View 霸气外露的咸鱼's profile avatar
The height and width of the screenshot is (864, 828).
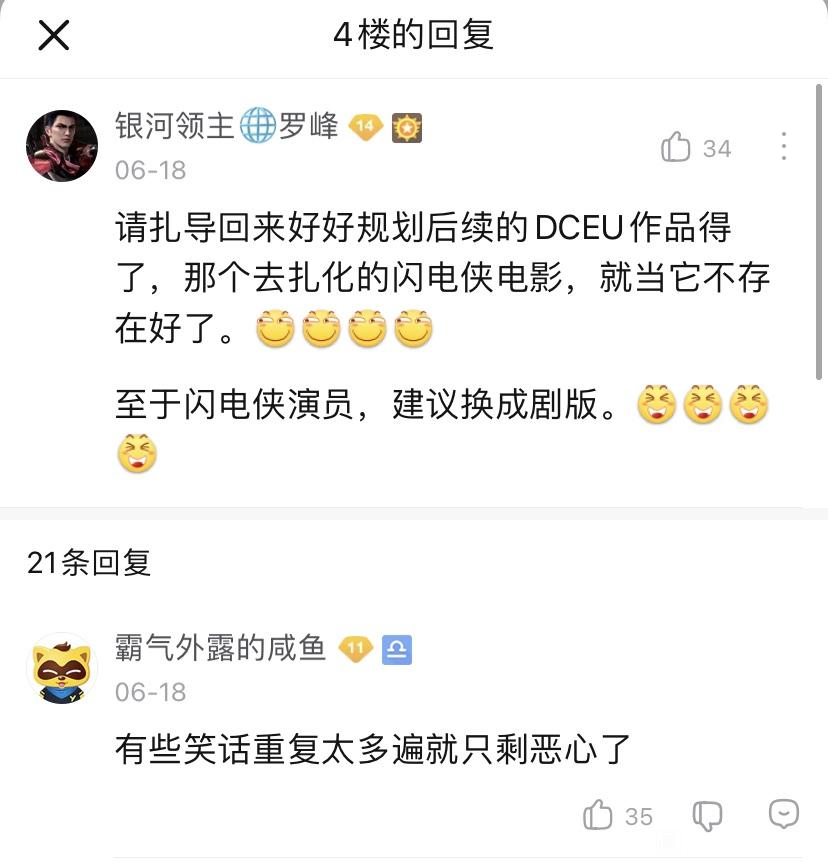62,668
